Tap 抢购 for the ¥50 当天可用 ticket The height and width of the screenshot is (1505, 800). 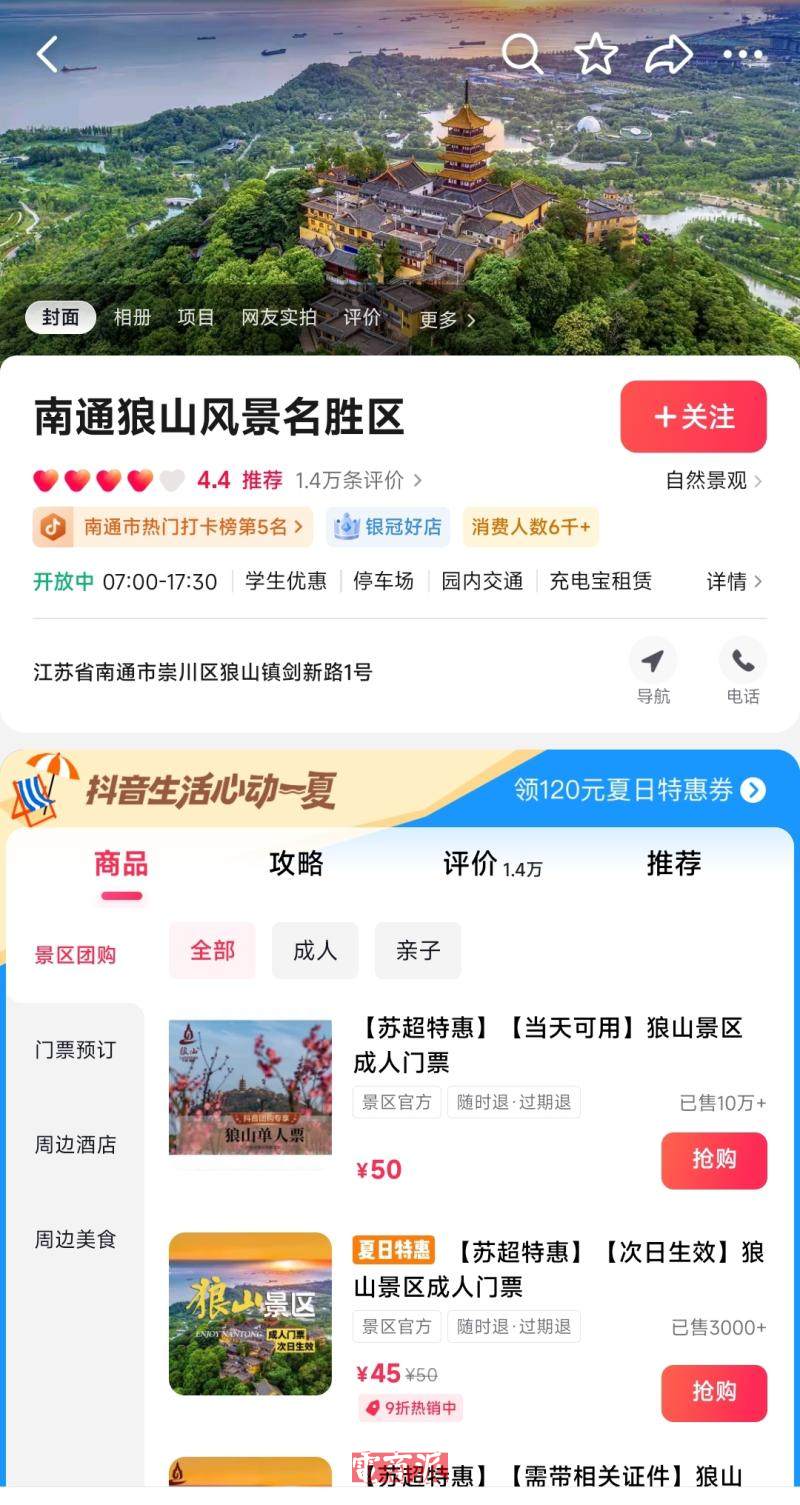coord(713,1160)
